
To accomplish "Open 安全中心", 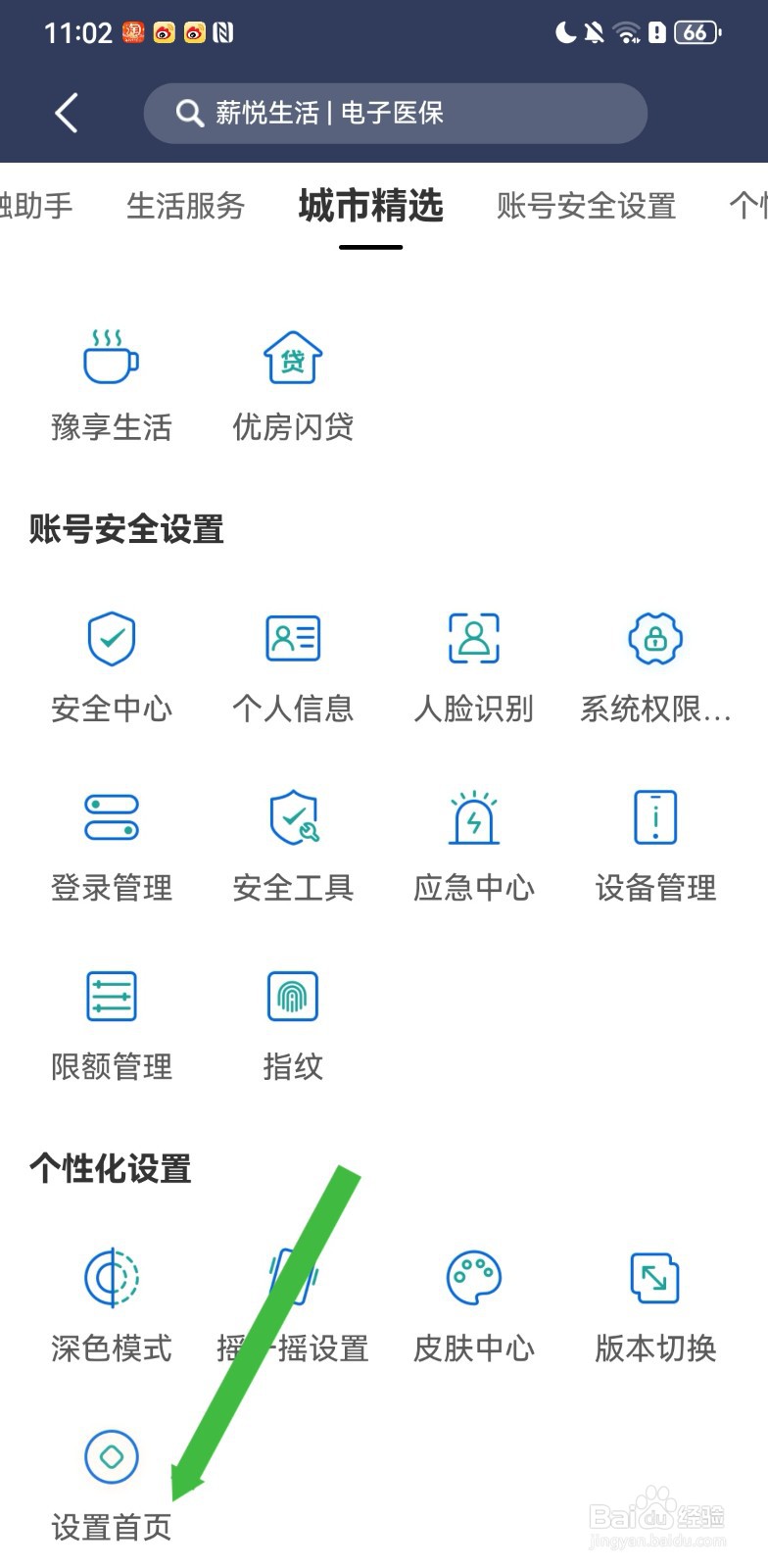I will [x=112, y=668].
